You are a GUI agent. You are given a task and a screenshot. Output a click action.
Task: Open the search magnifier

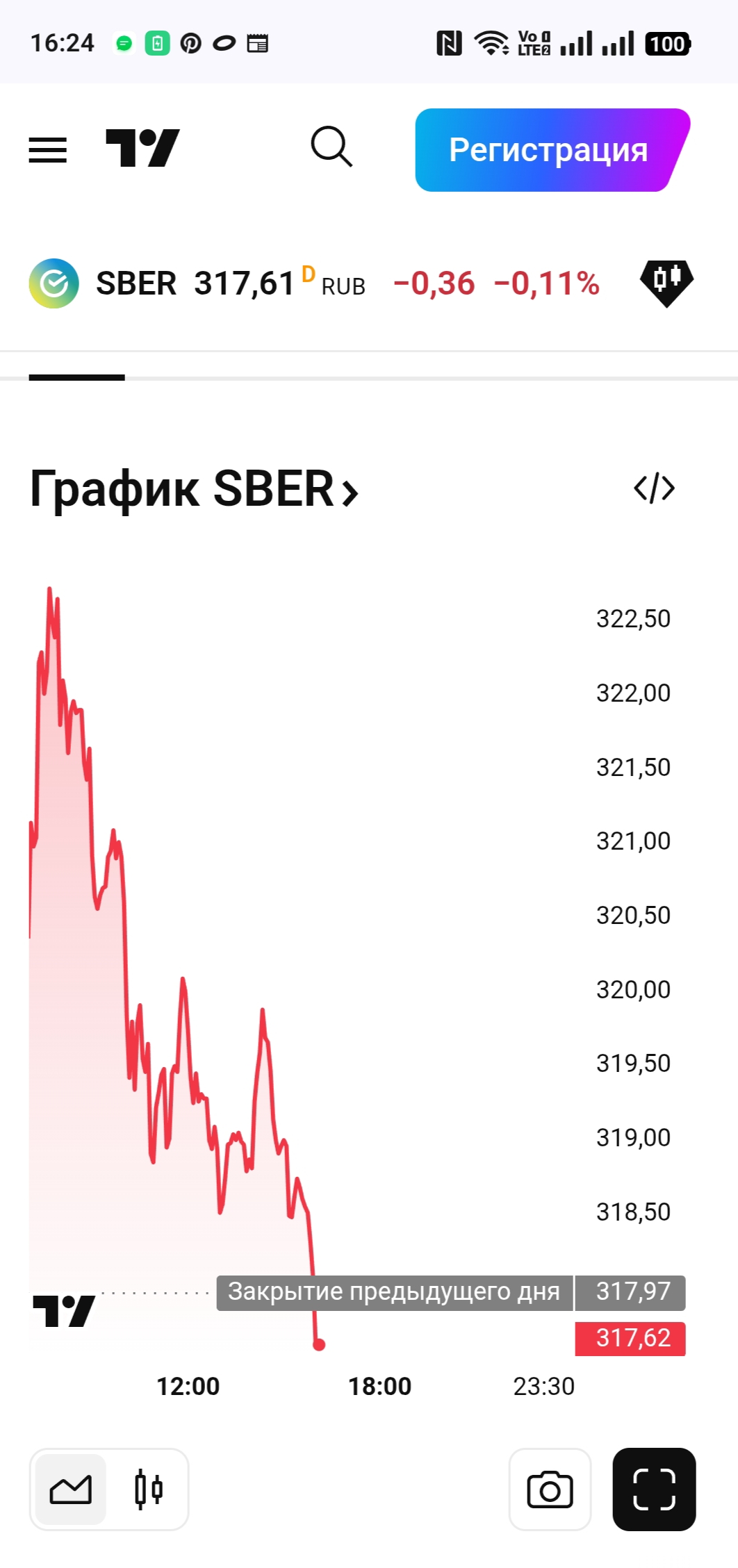[331, 147]
